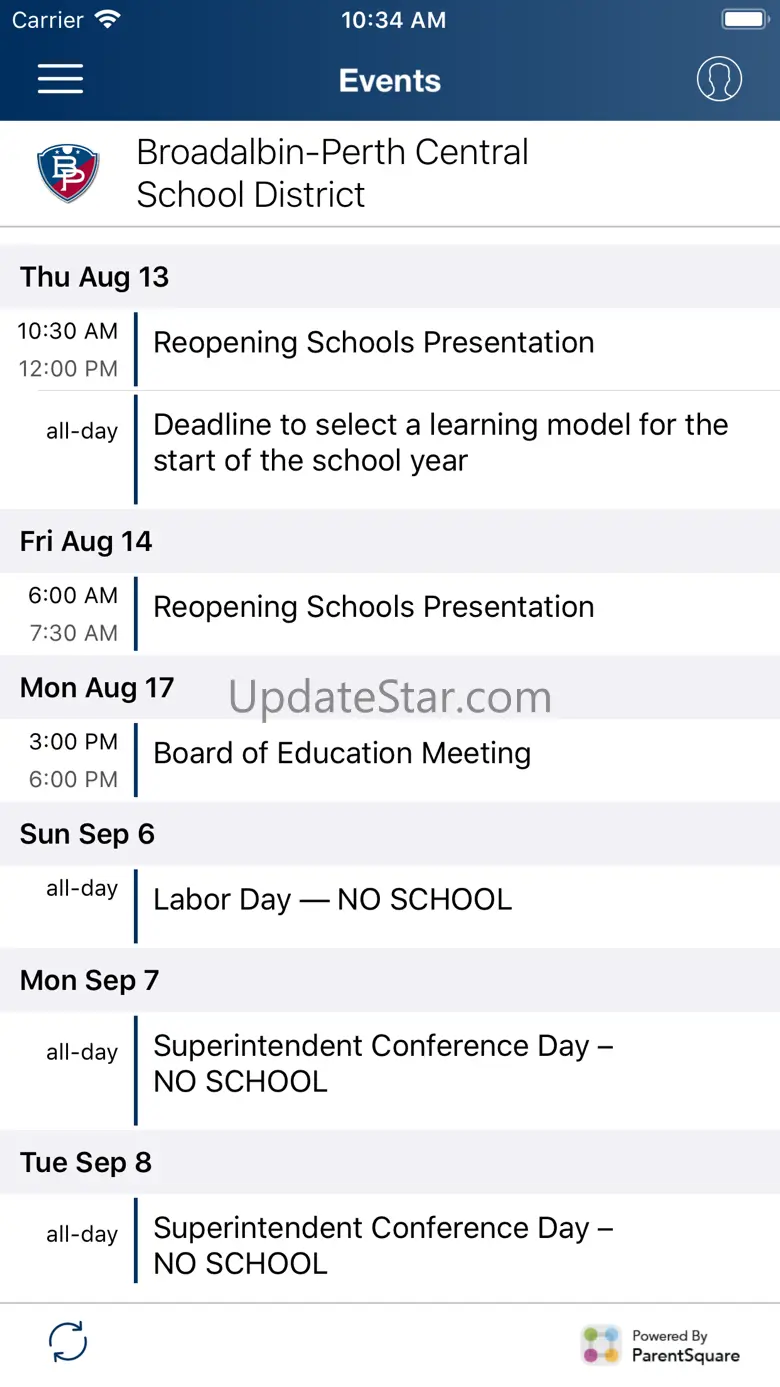View the learning model deadline event

(x=440, y=443)
